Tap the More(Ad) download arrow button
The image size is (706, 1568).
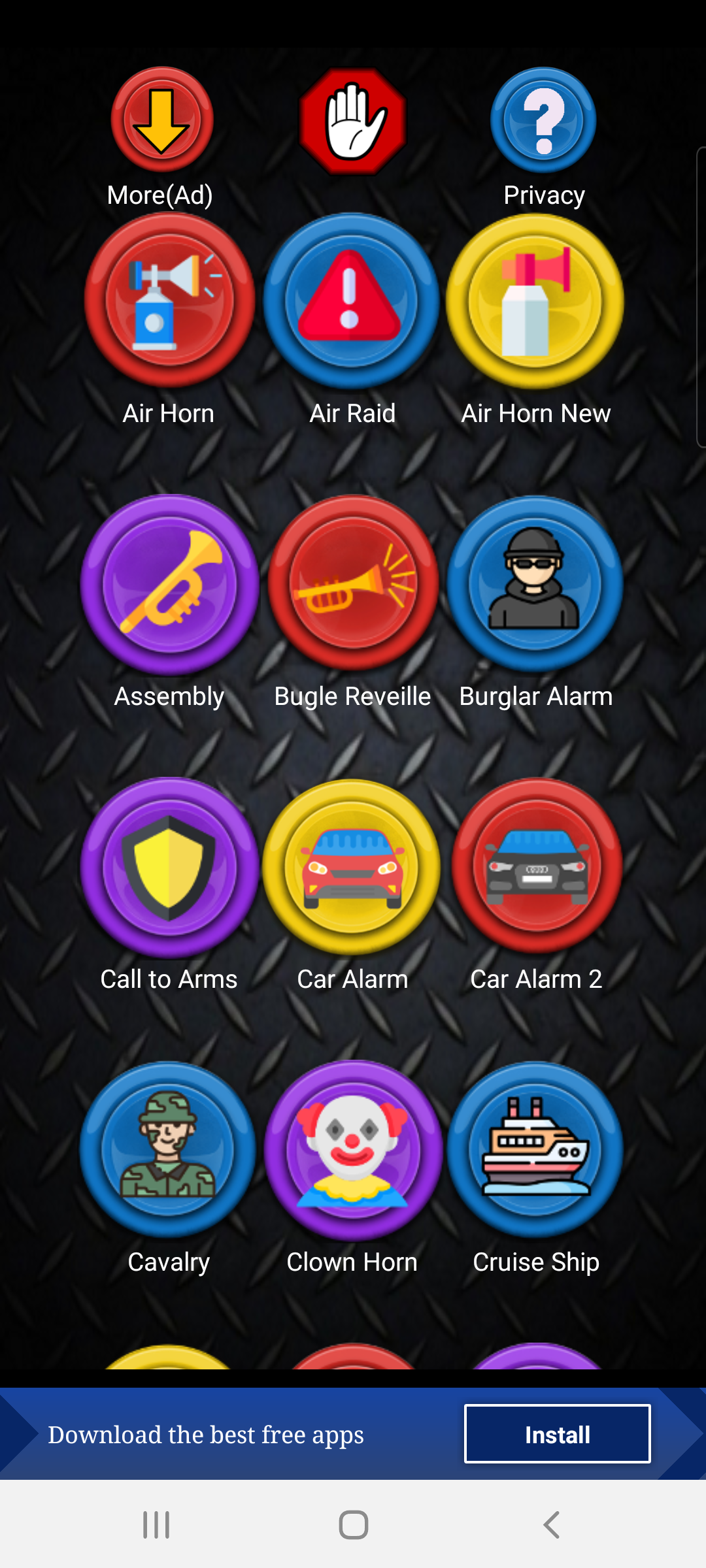tap(161, 121)
